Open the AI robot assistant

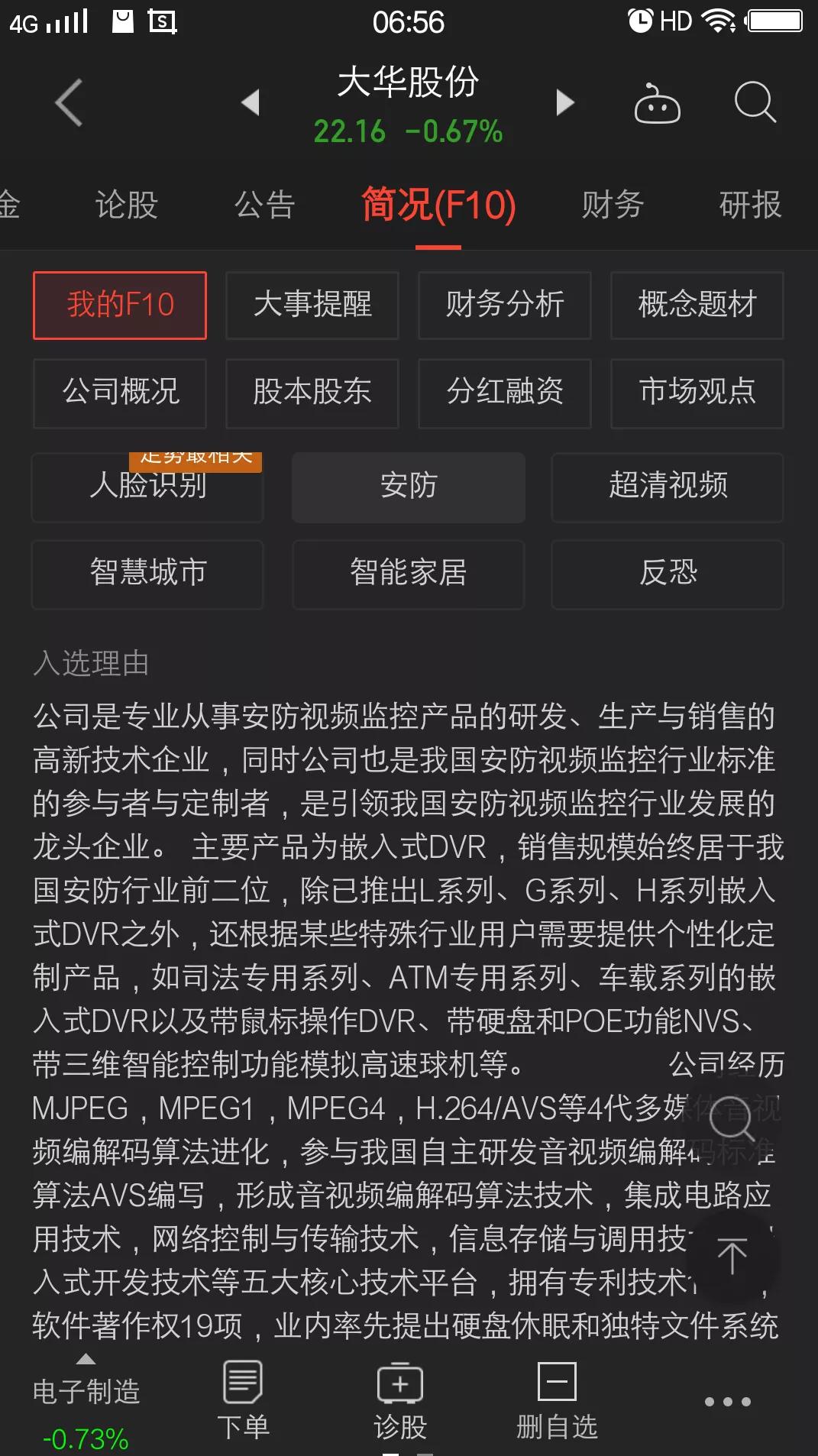656,102
